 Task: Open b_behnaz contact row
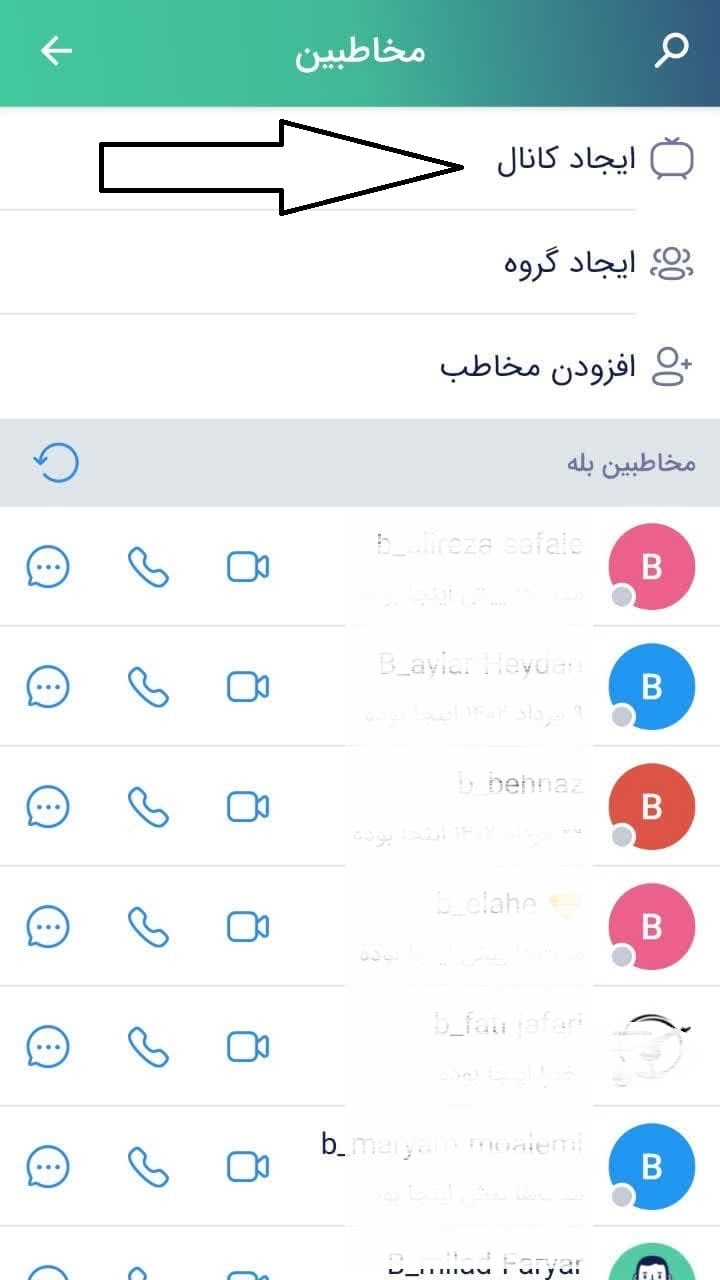coord(360,806)
